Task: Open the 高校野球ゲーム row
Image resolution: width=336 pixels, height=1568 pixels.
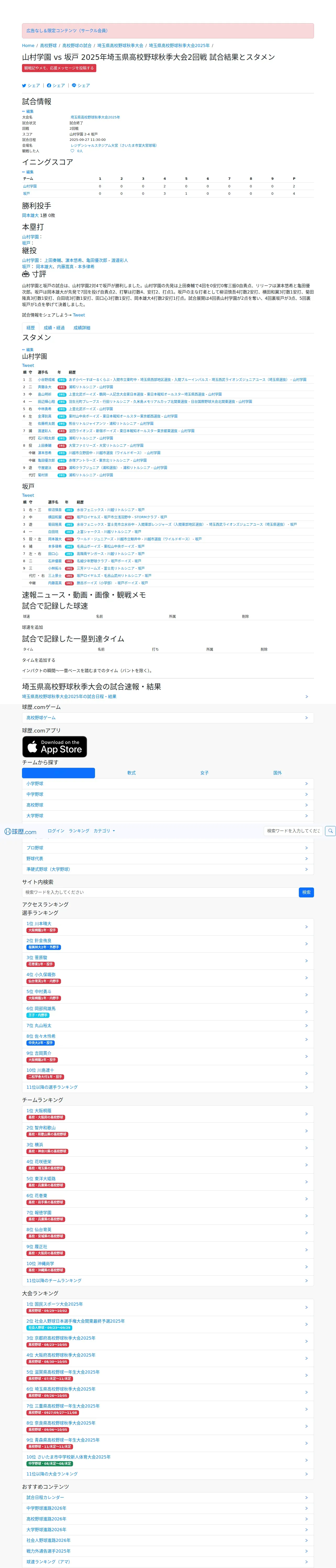Action: (x=168, y=718)
